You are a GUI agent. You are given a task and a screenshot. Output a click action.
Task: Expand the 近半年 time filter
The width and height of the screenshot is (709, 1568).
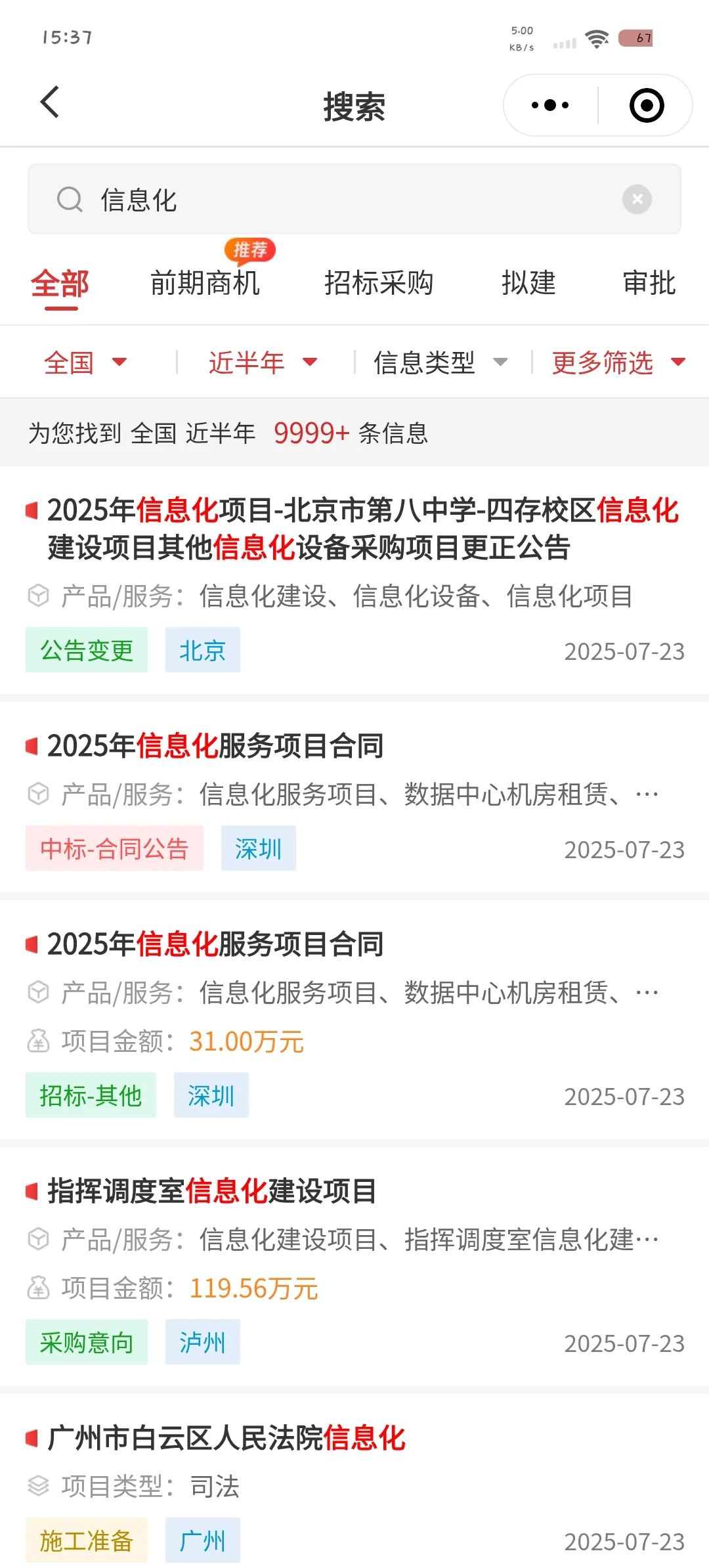263,362
